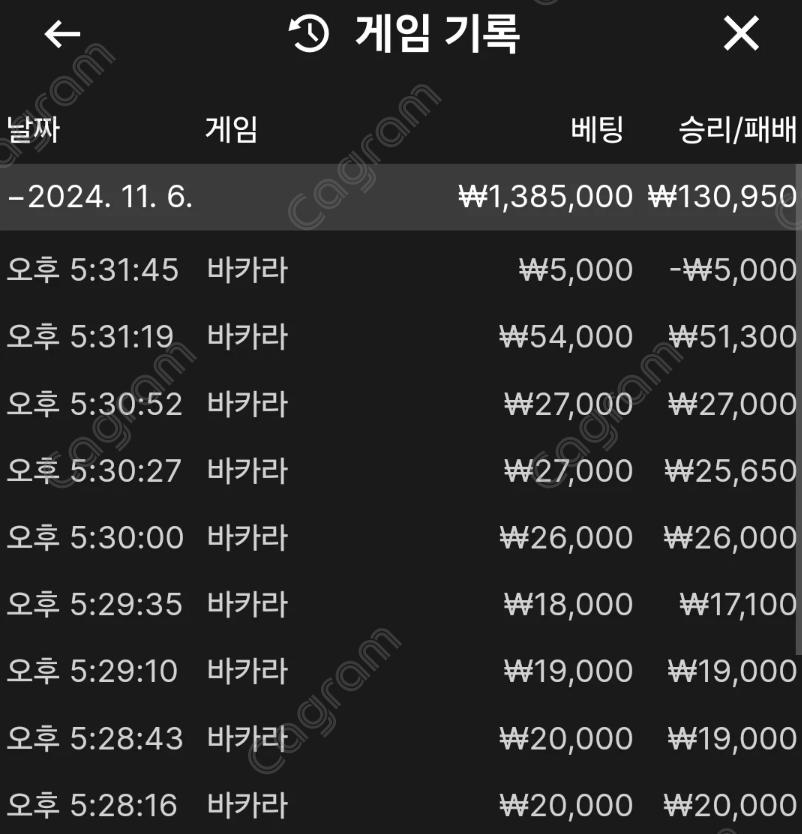Close the game history panel
Viewport: 802px width, 834px height.
pyautogui.click(x=741, y=35)
